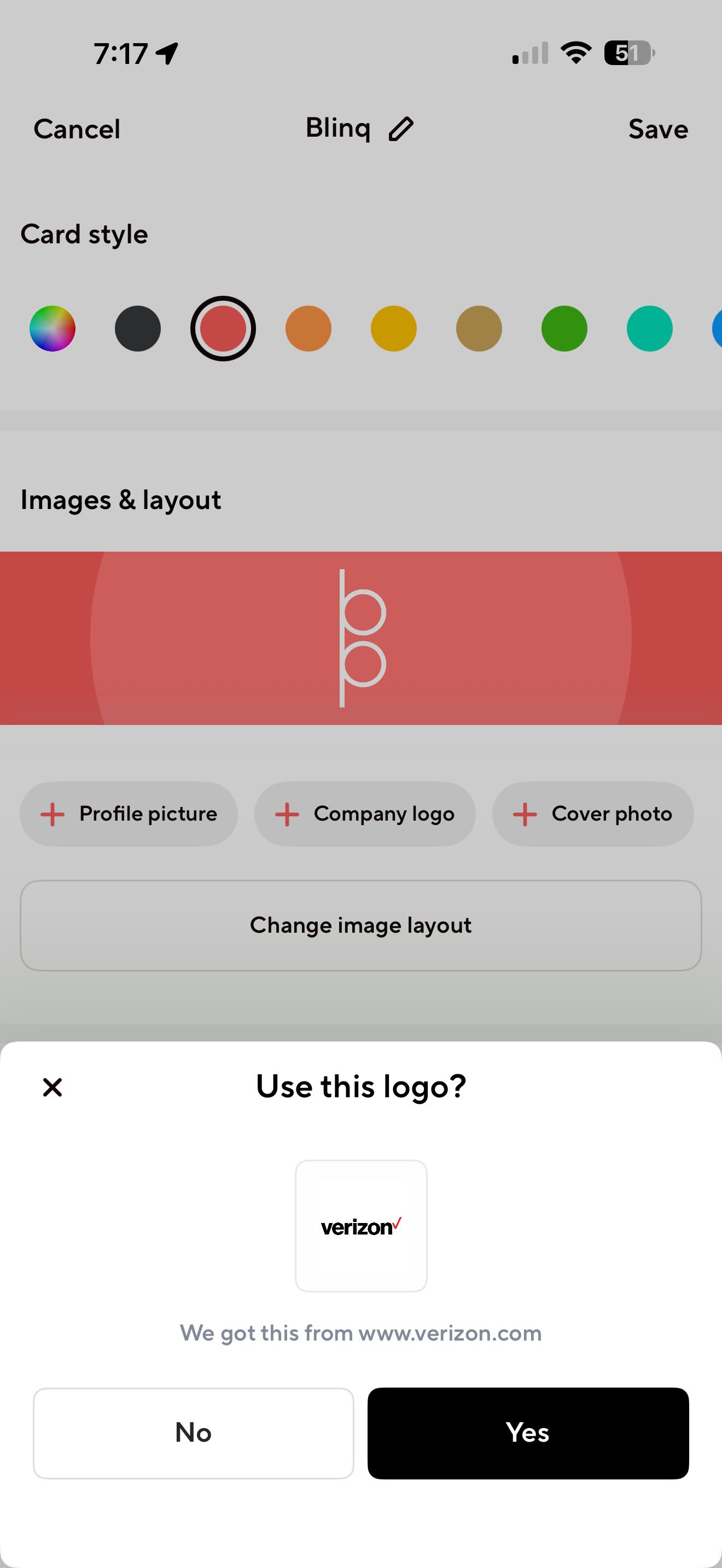
Task: Add a profile picture
Action: click(x=129, y=814)
